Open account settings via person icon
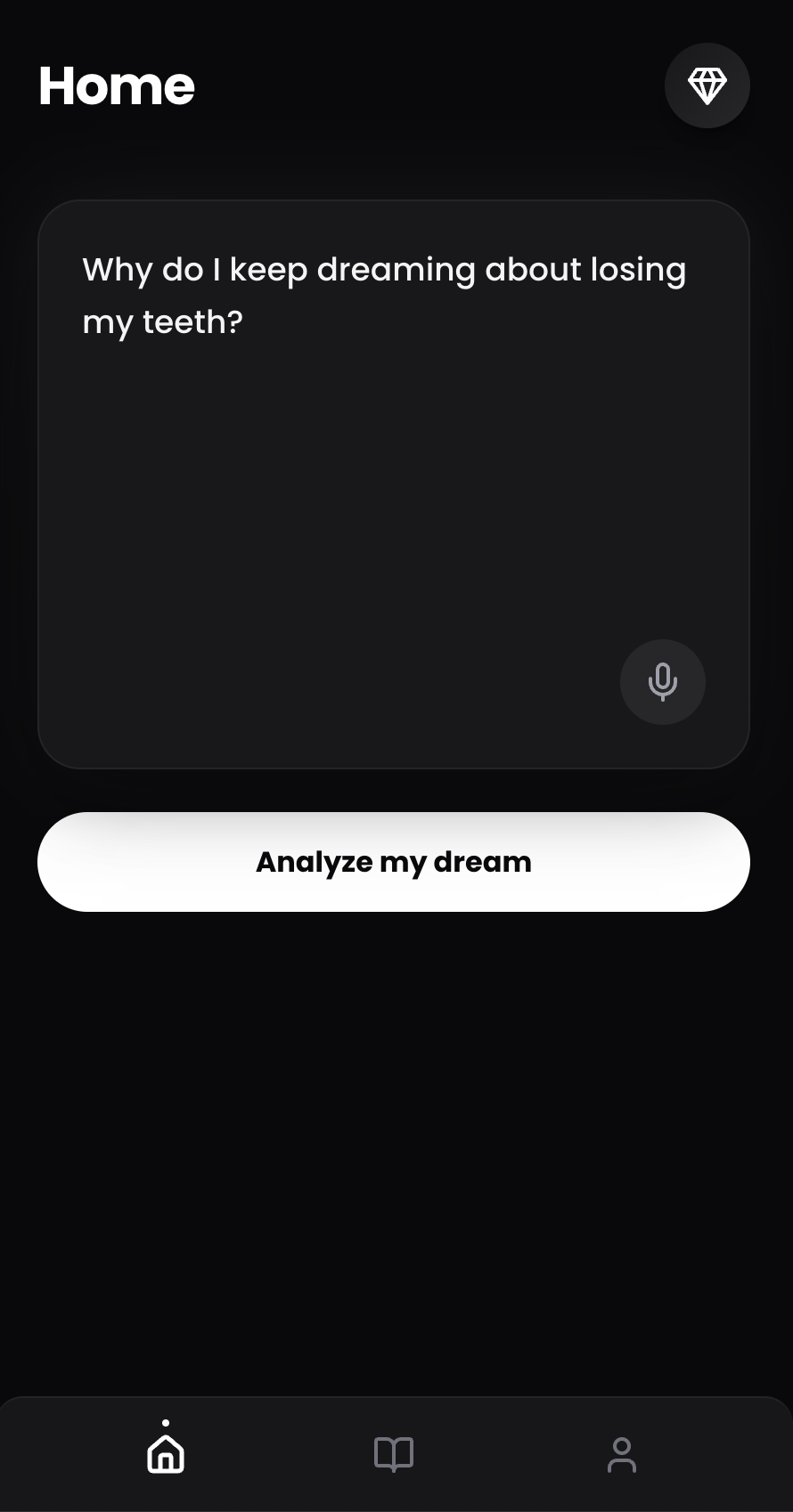The height and width of the screenshot is (1512, 793). tap(621, 1453)
